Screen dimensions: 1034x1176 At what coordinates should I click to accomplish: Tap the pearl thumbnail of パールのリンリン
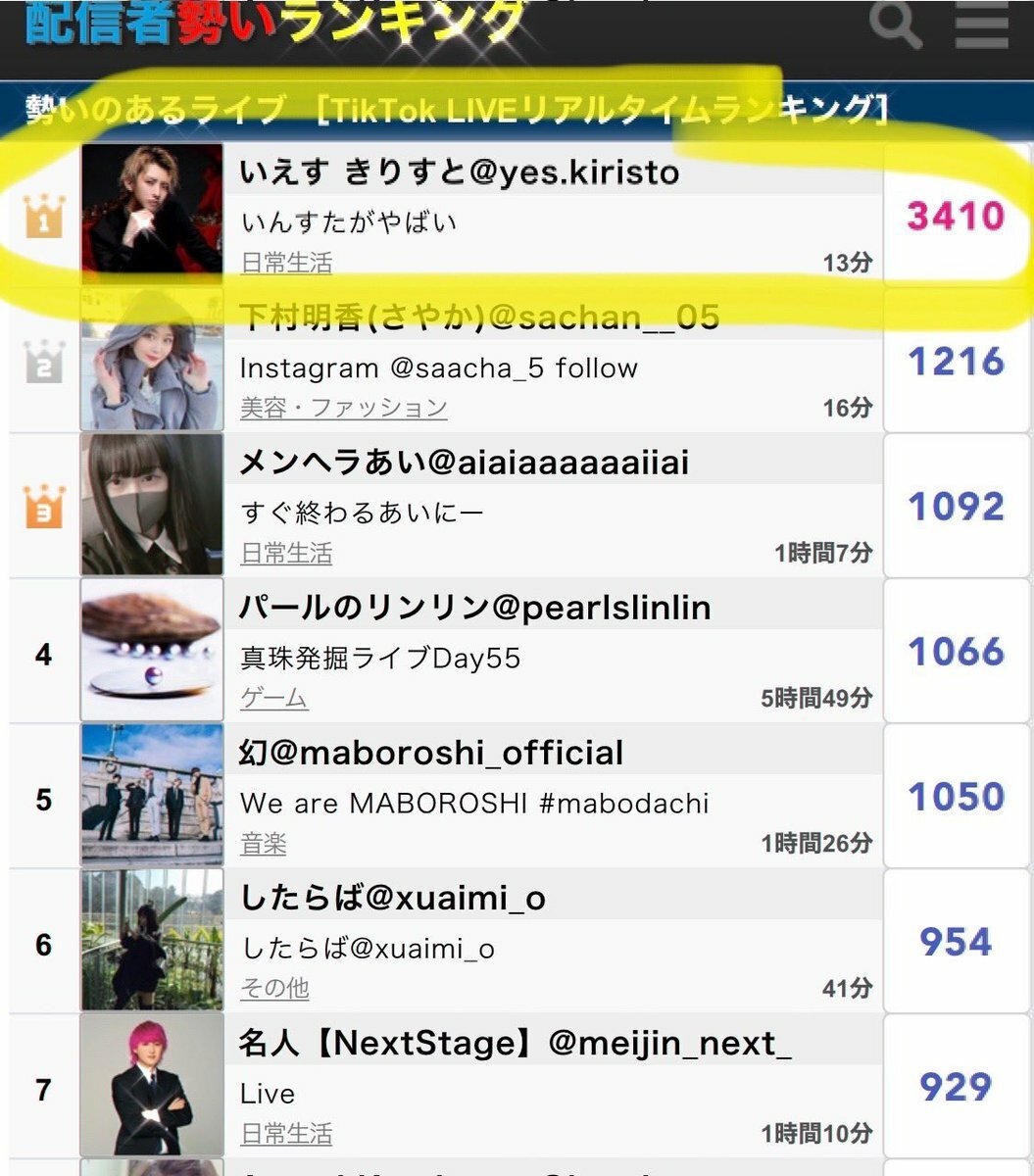click(152, 651)
